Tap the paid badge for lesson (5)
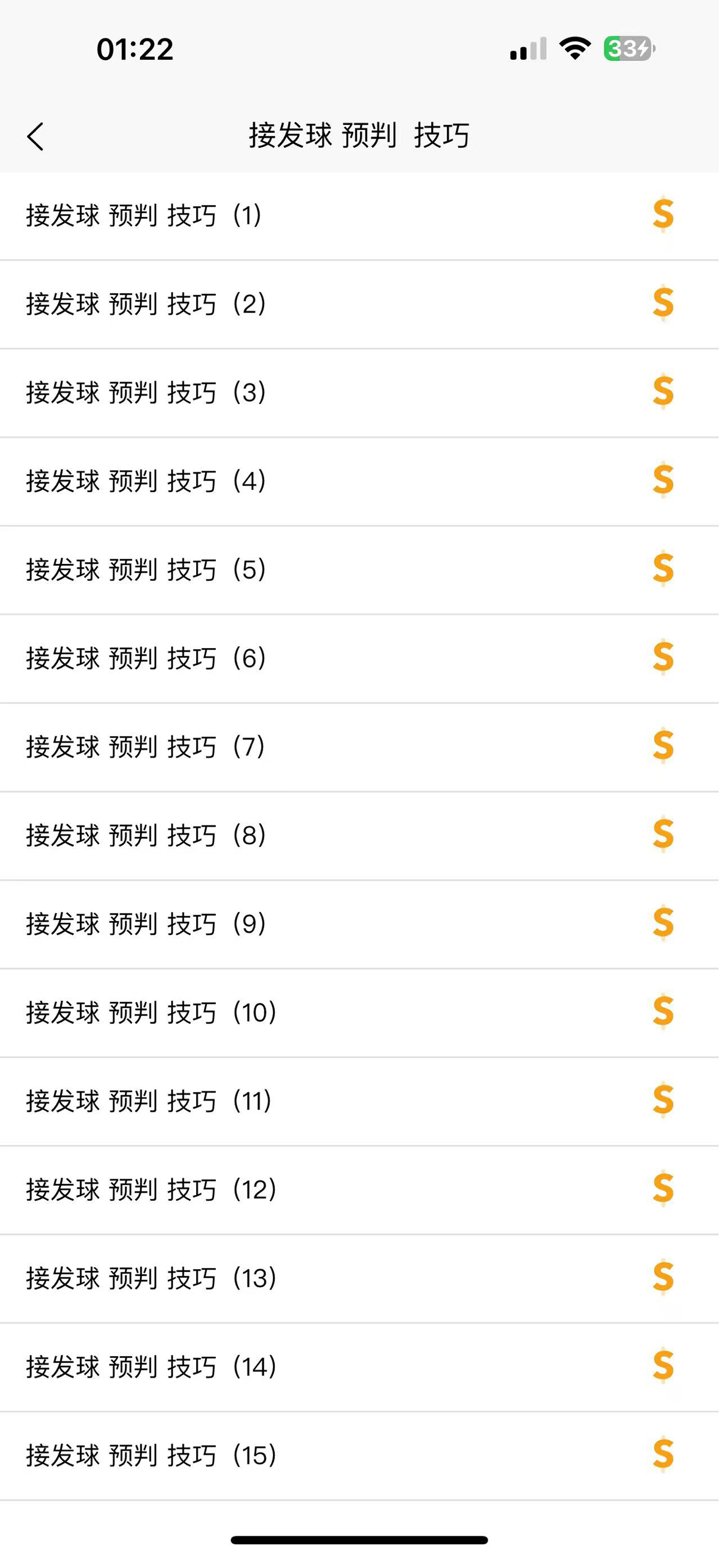 tap(663, 570)
